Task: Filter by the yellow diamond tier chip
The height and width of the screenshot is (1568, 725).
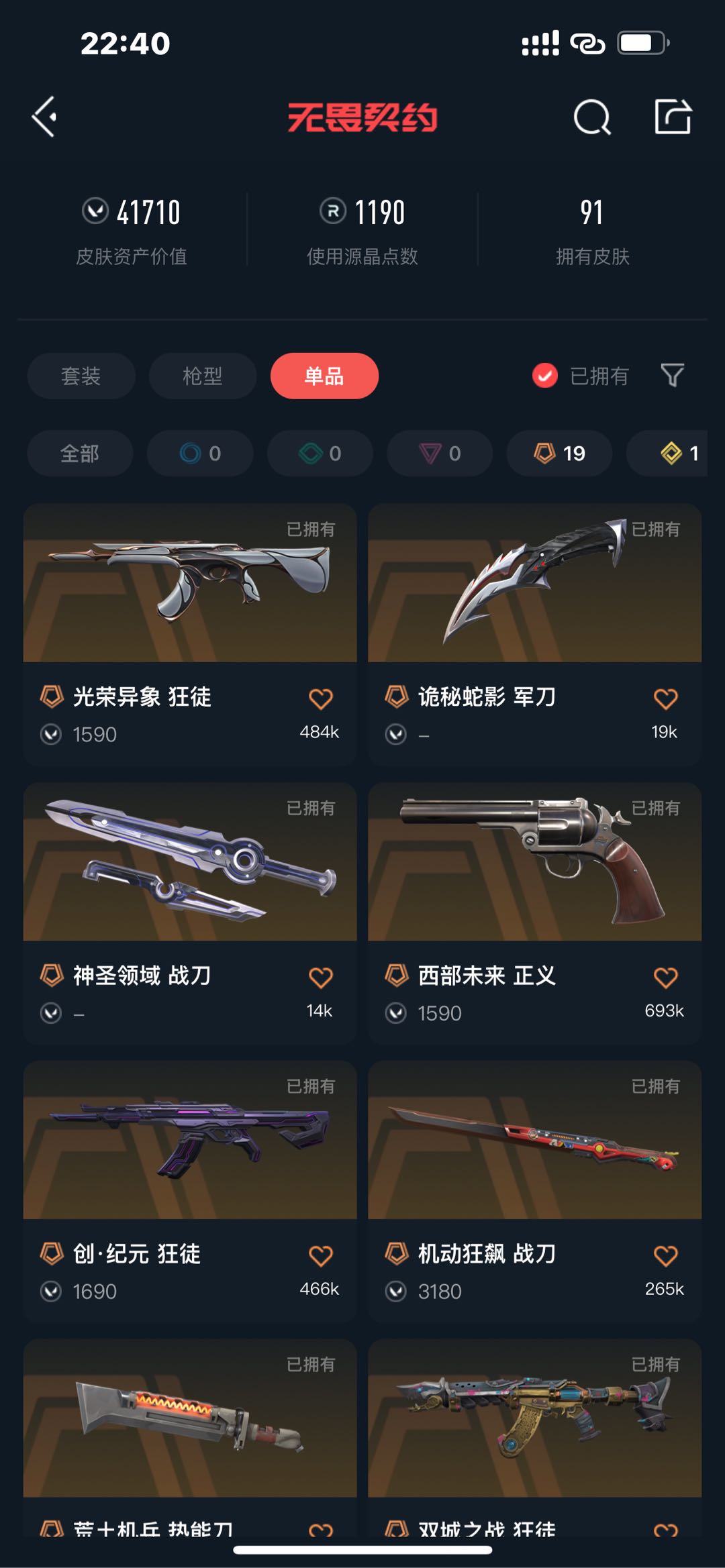Action: pos(675,454)
